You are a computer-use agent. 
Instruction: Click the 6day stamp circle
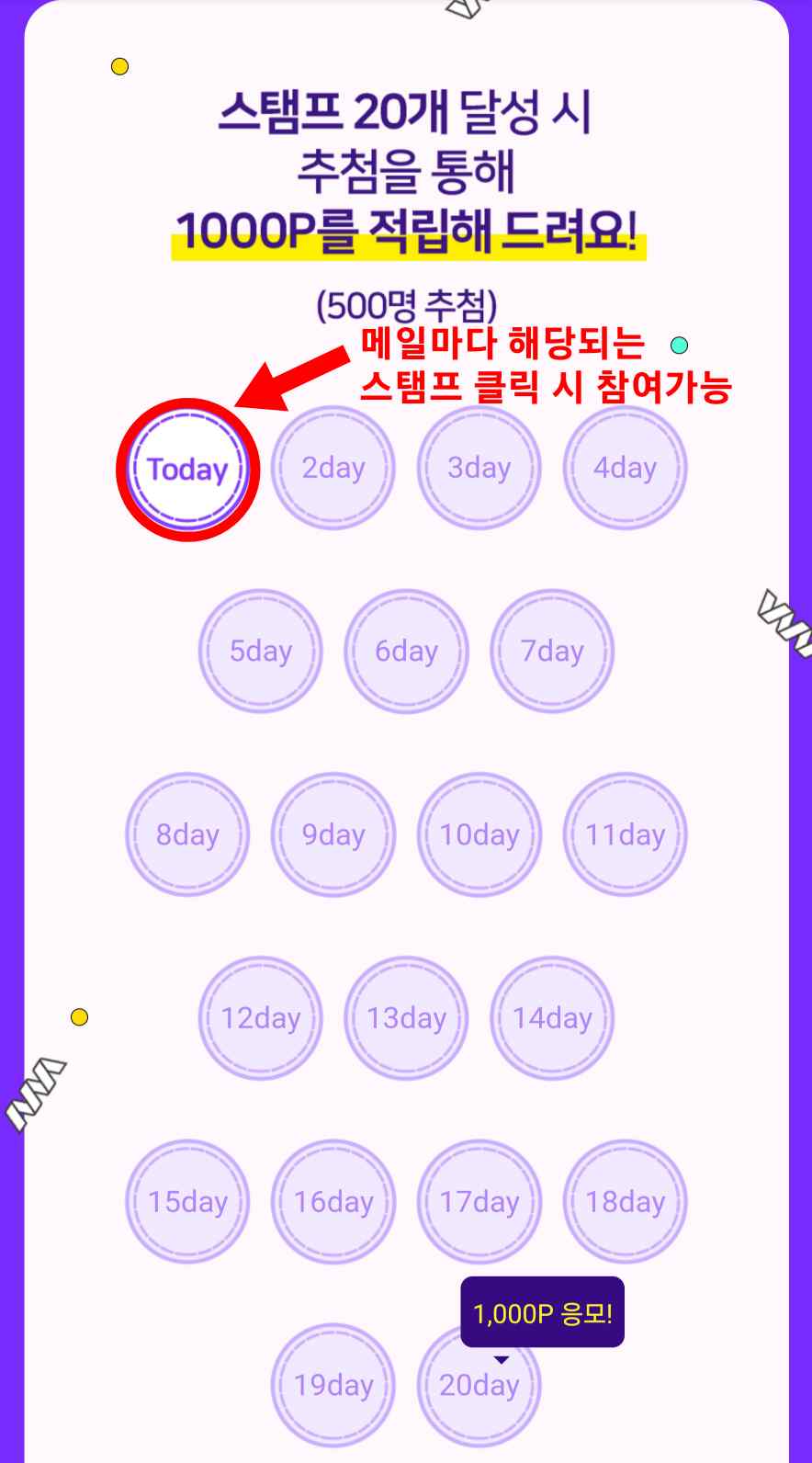tap(406, 652)
